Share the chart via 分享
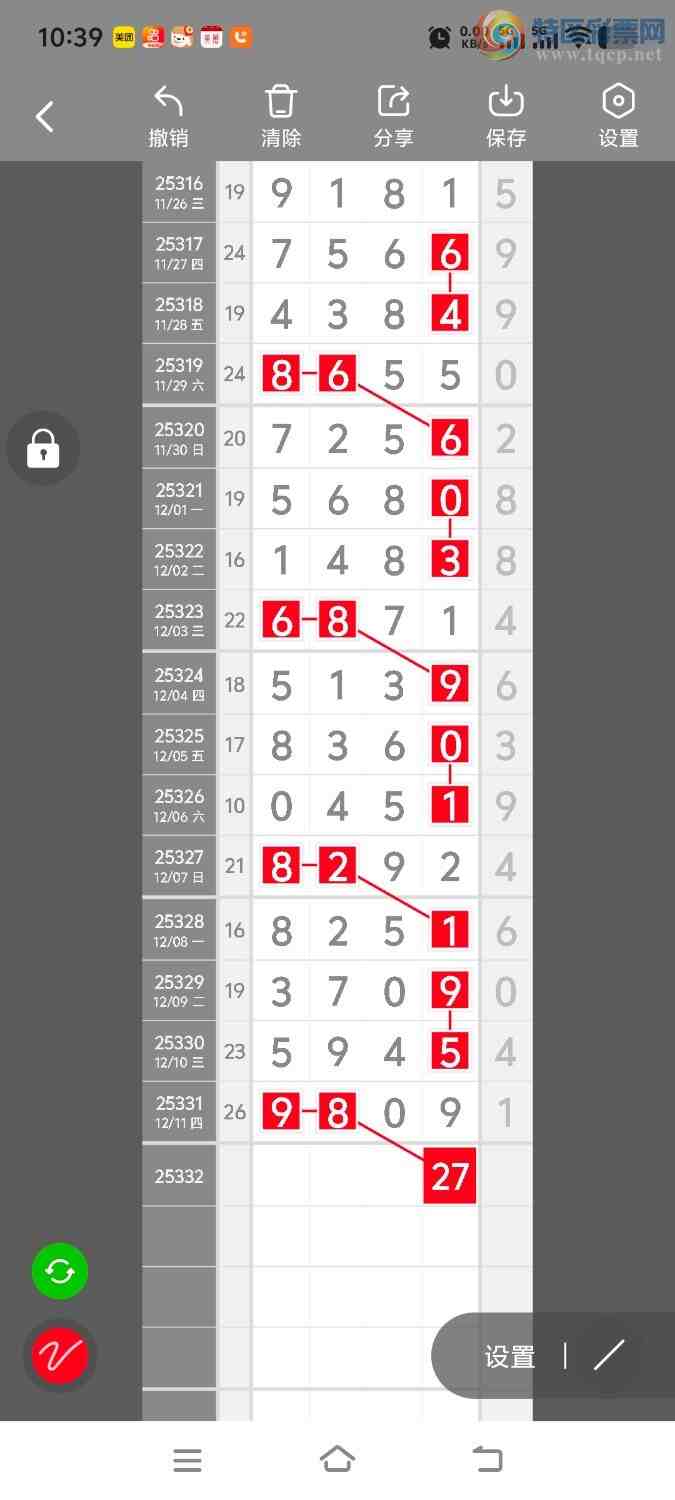675x1500 pixels. point(393,117)
